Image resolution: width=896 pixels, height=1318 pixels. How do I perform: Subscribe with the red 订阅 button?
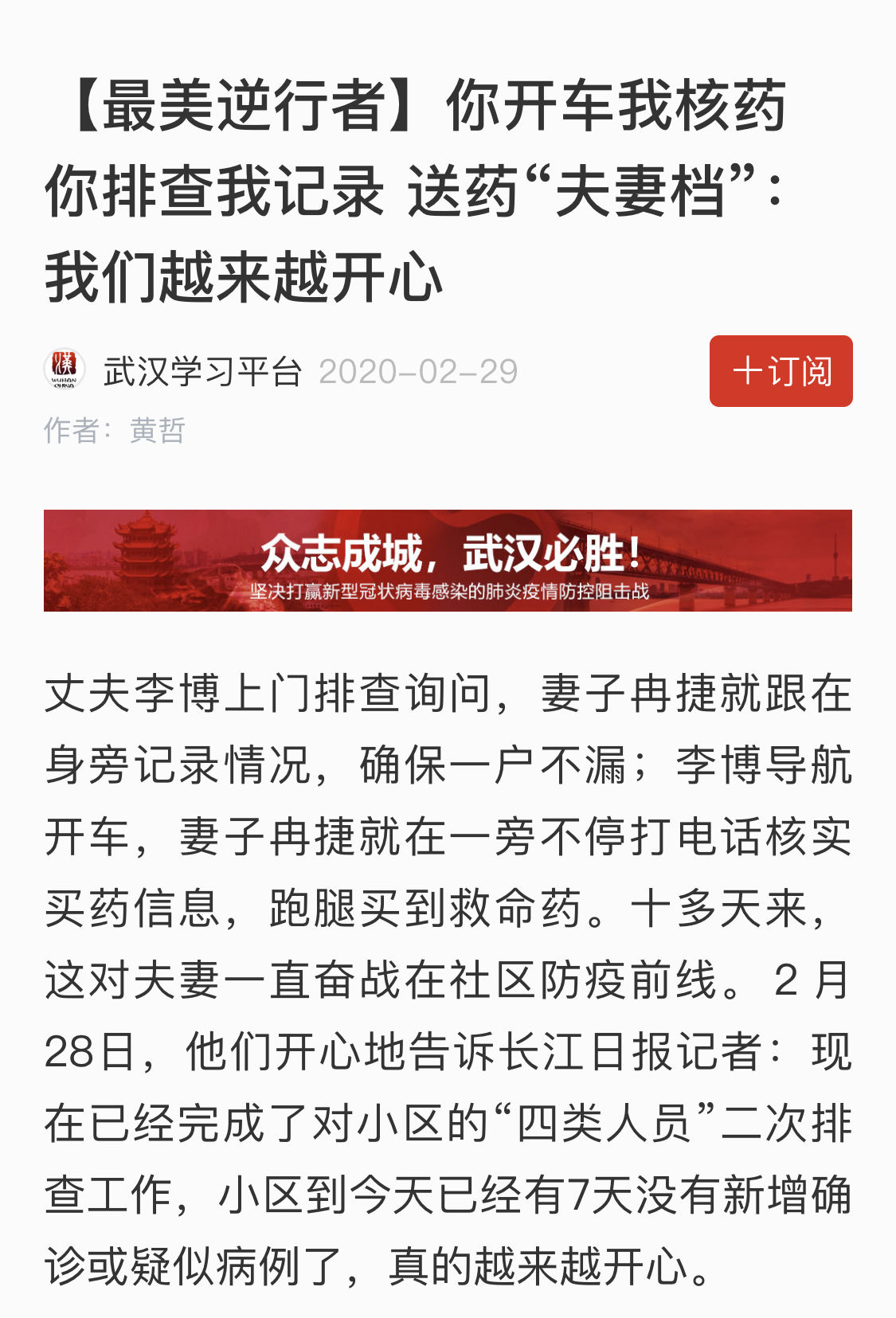pos(781,371)
